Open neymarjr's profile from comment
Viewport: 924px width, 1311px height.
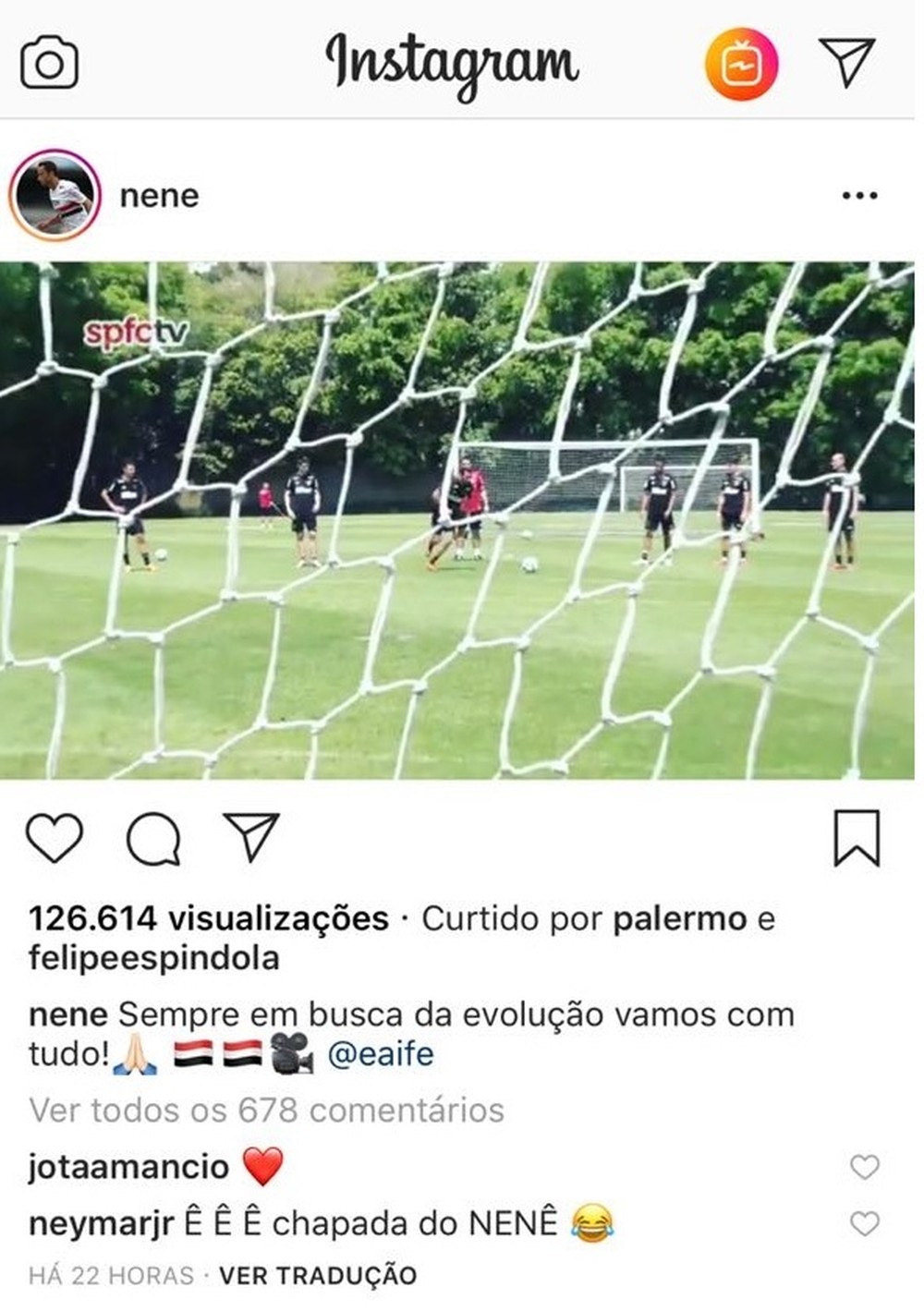(x=101, y=1223)
